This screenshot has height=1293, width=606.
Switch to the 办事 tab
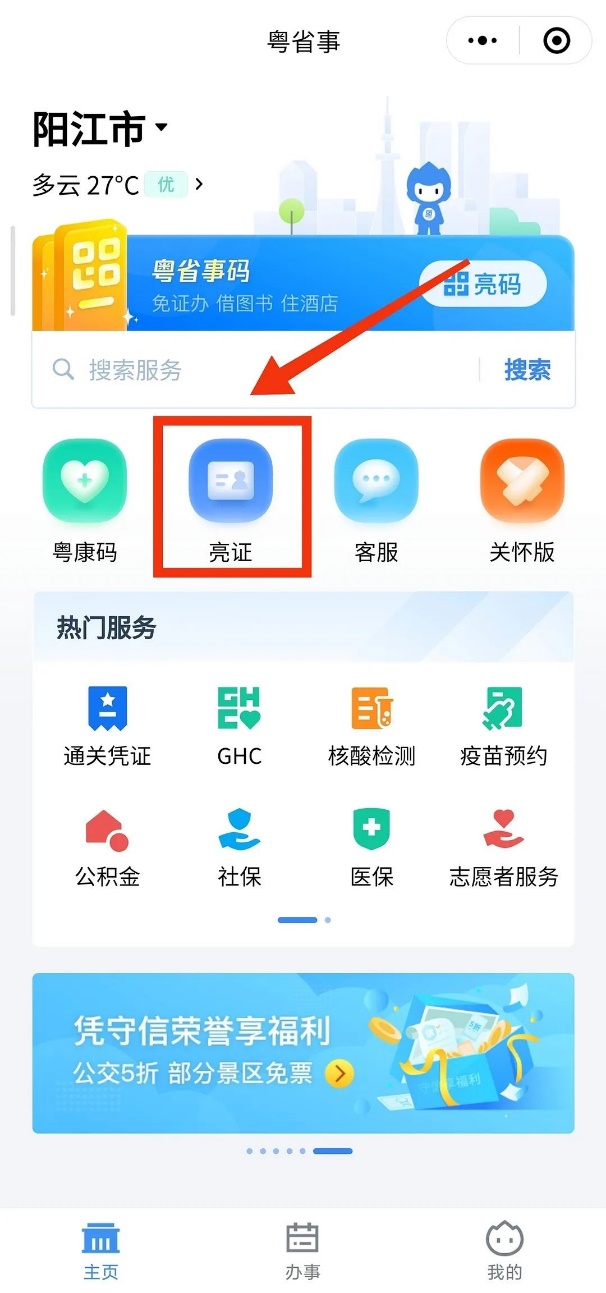[303, 1250]
